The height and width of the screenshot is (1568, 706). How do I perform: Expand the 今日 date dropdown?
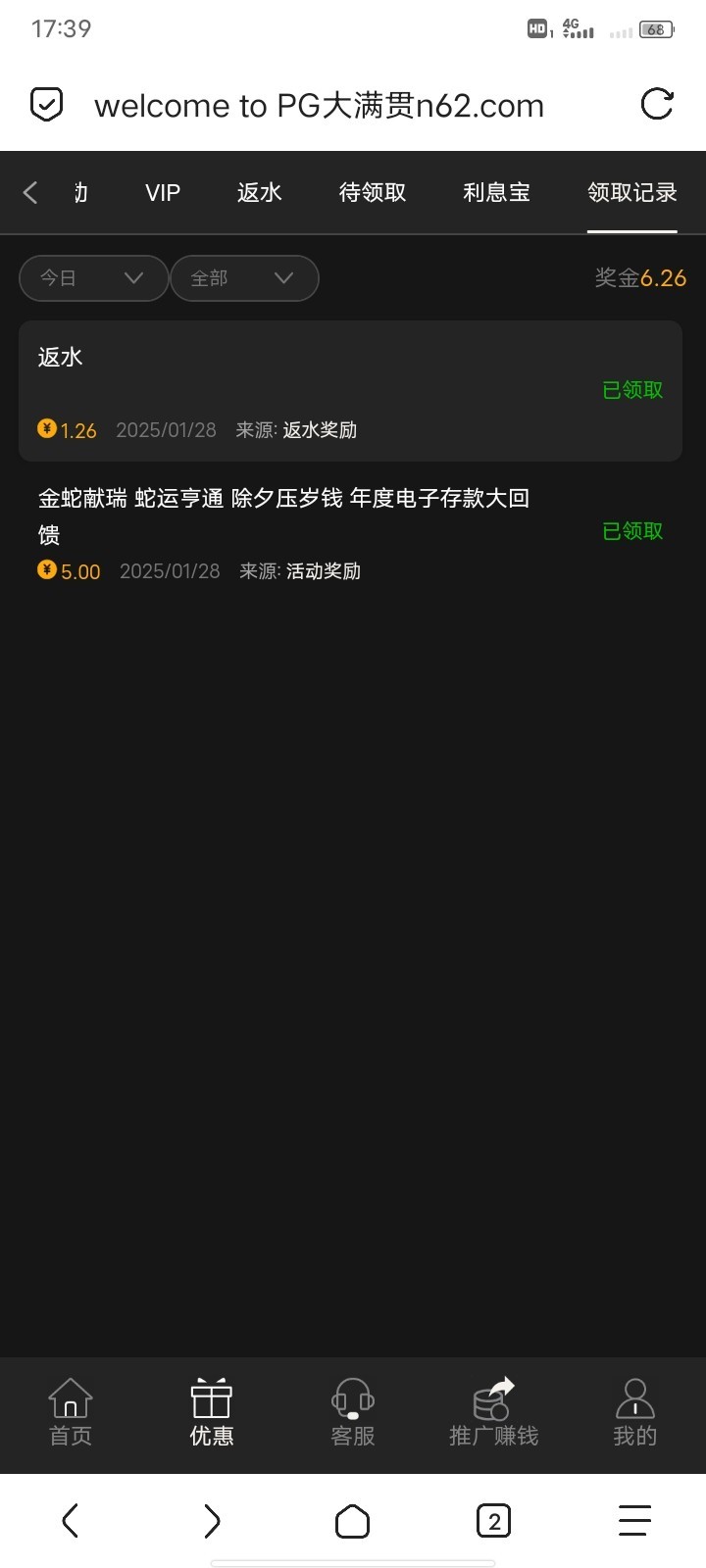click(x=93, y=278)
